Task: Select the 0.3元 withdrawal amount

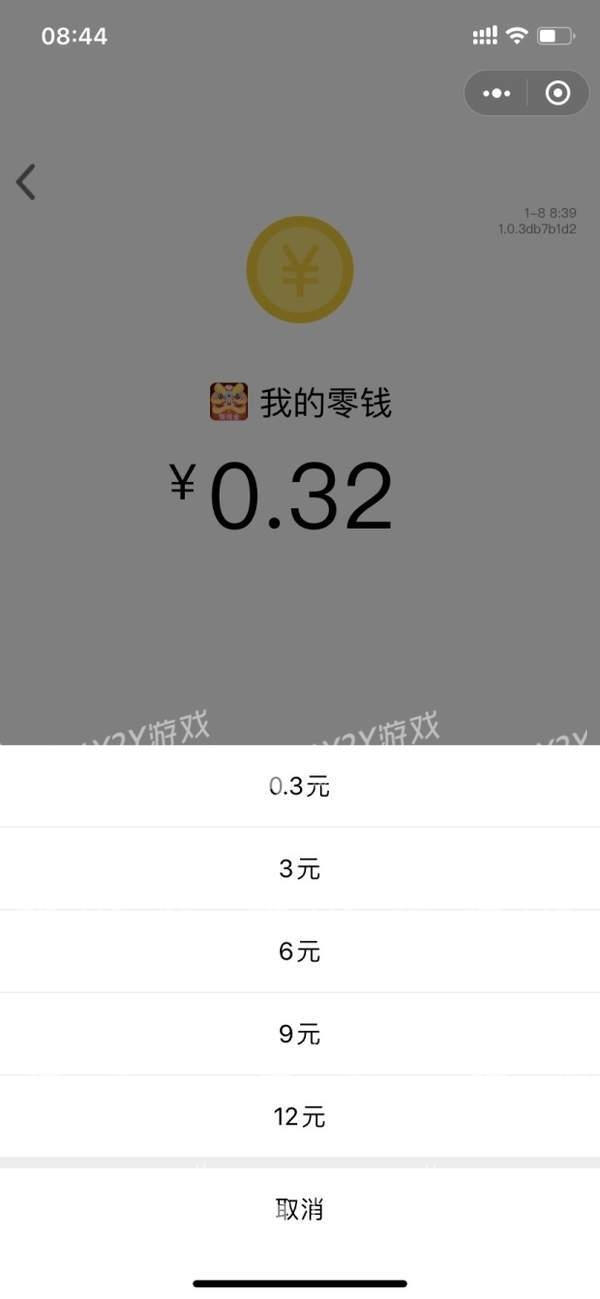Action: pos(300,786)
